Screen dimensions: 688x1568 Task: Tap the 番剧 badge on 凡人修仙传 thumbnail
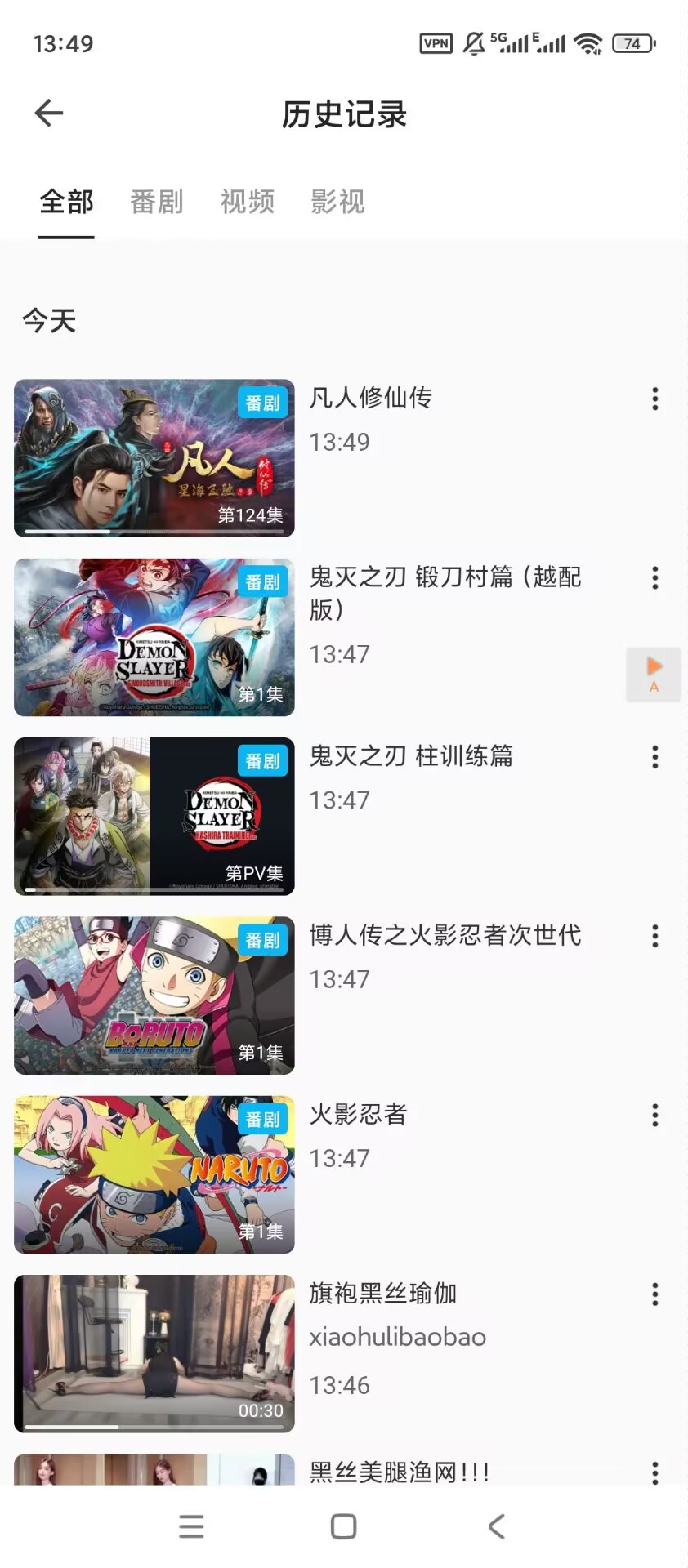point(263,402)
